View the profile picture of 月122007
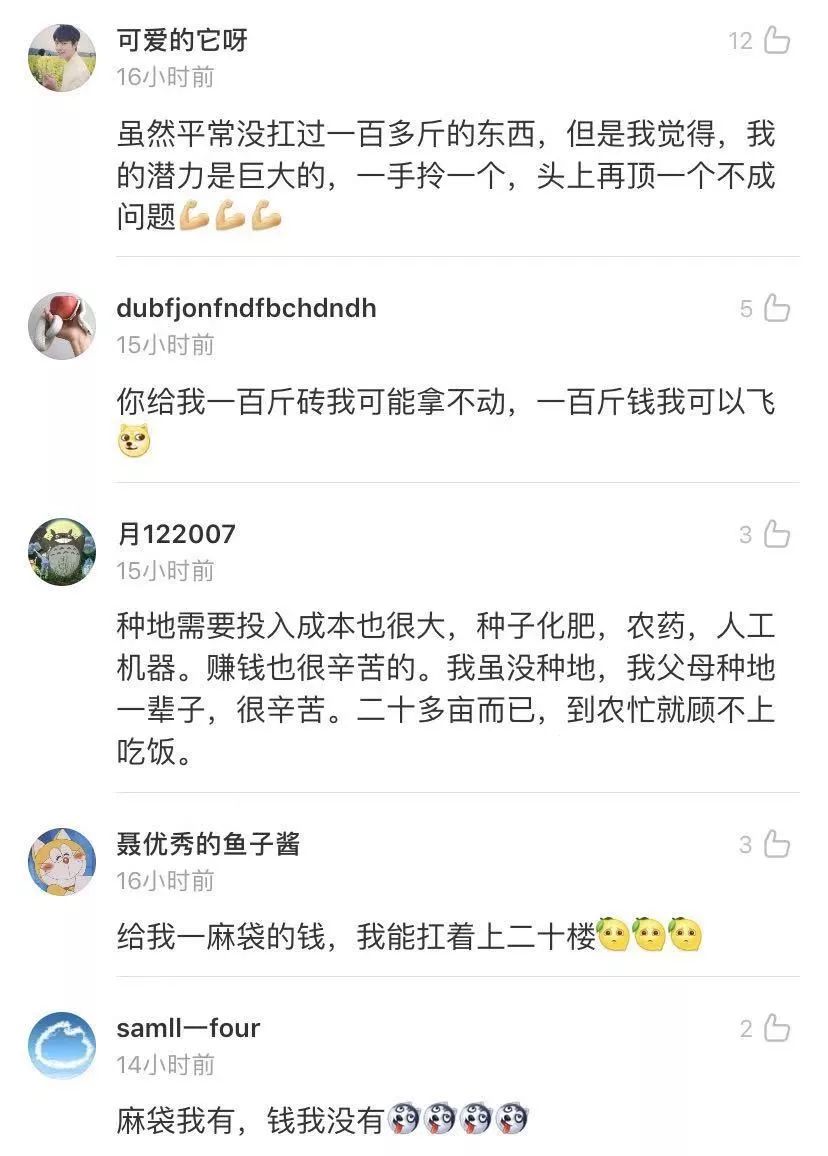This screenshot has height=1156, width=828. [62, 551]
